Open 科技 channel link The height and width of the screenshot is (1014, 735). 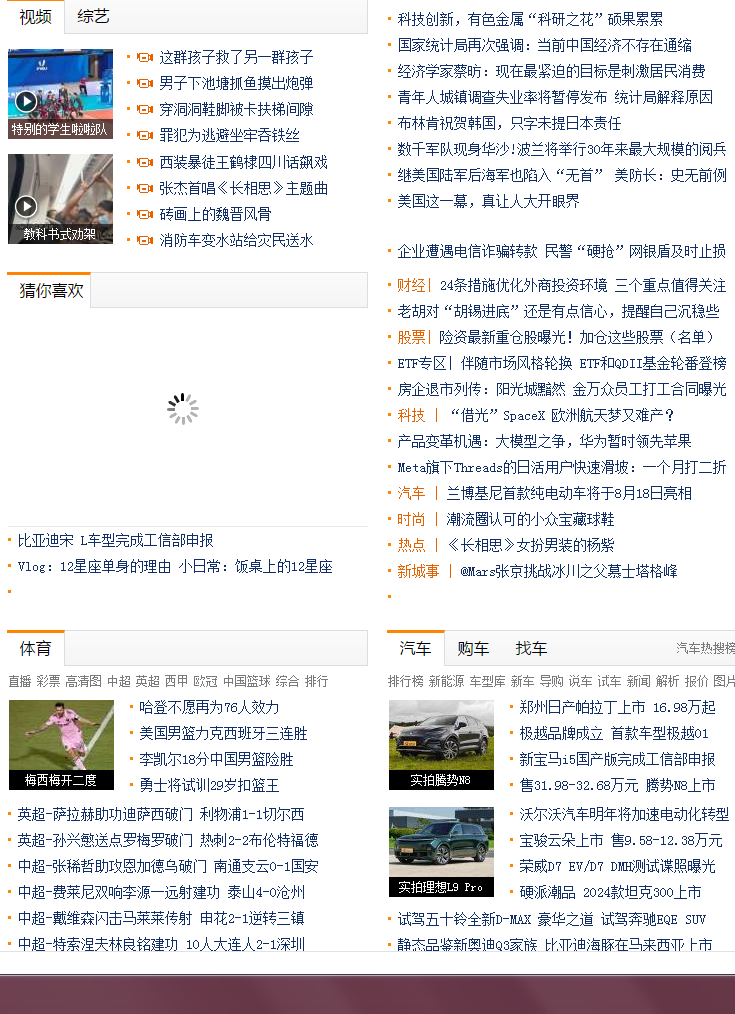tap(411, 415)
